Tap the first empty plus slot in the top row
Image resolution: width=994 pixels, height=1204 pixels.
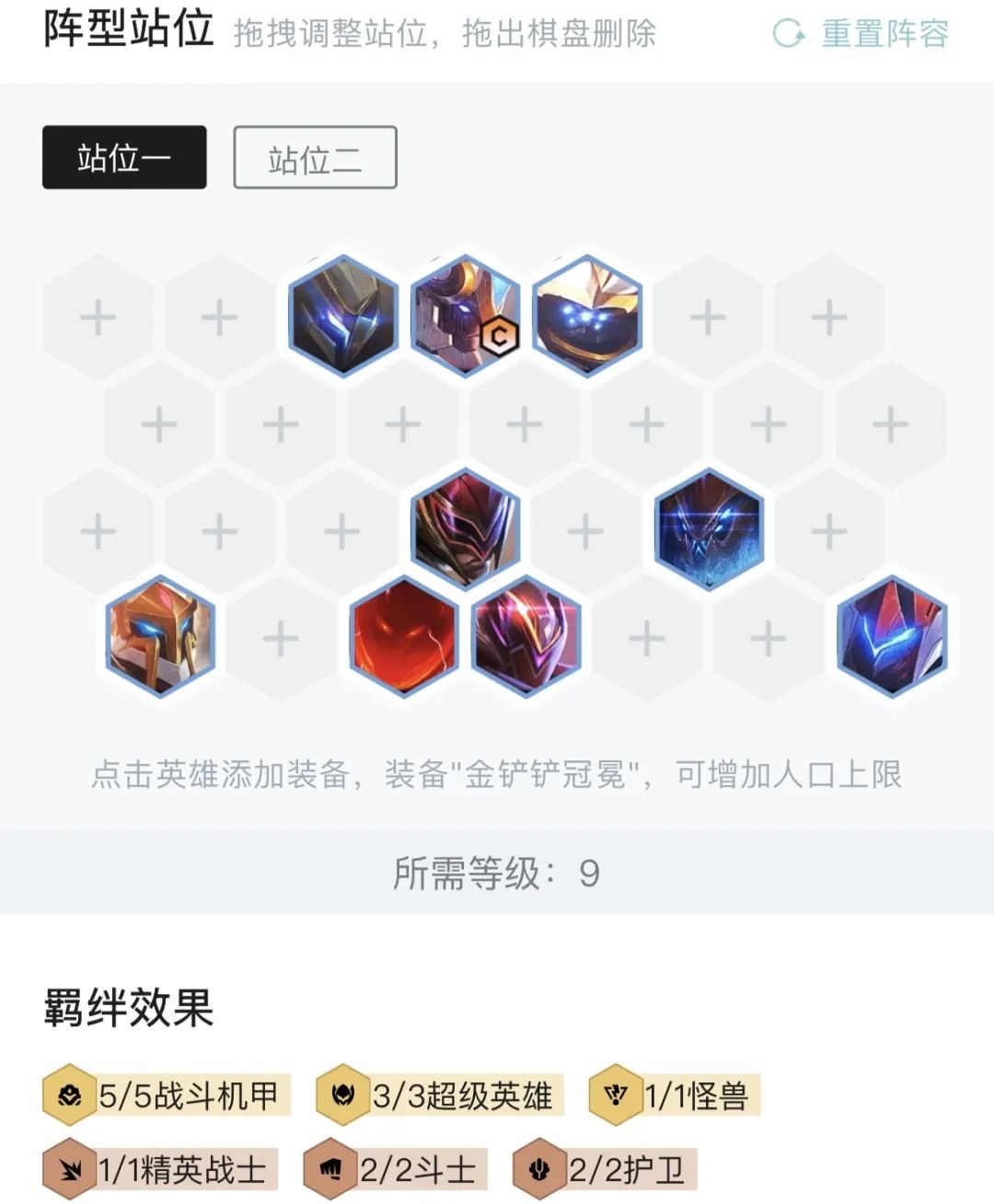point(98,318)
